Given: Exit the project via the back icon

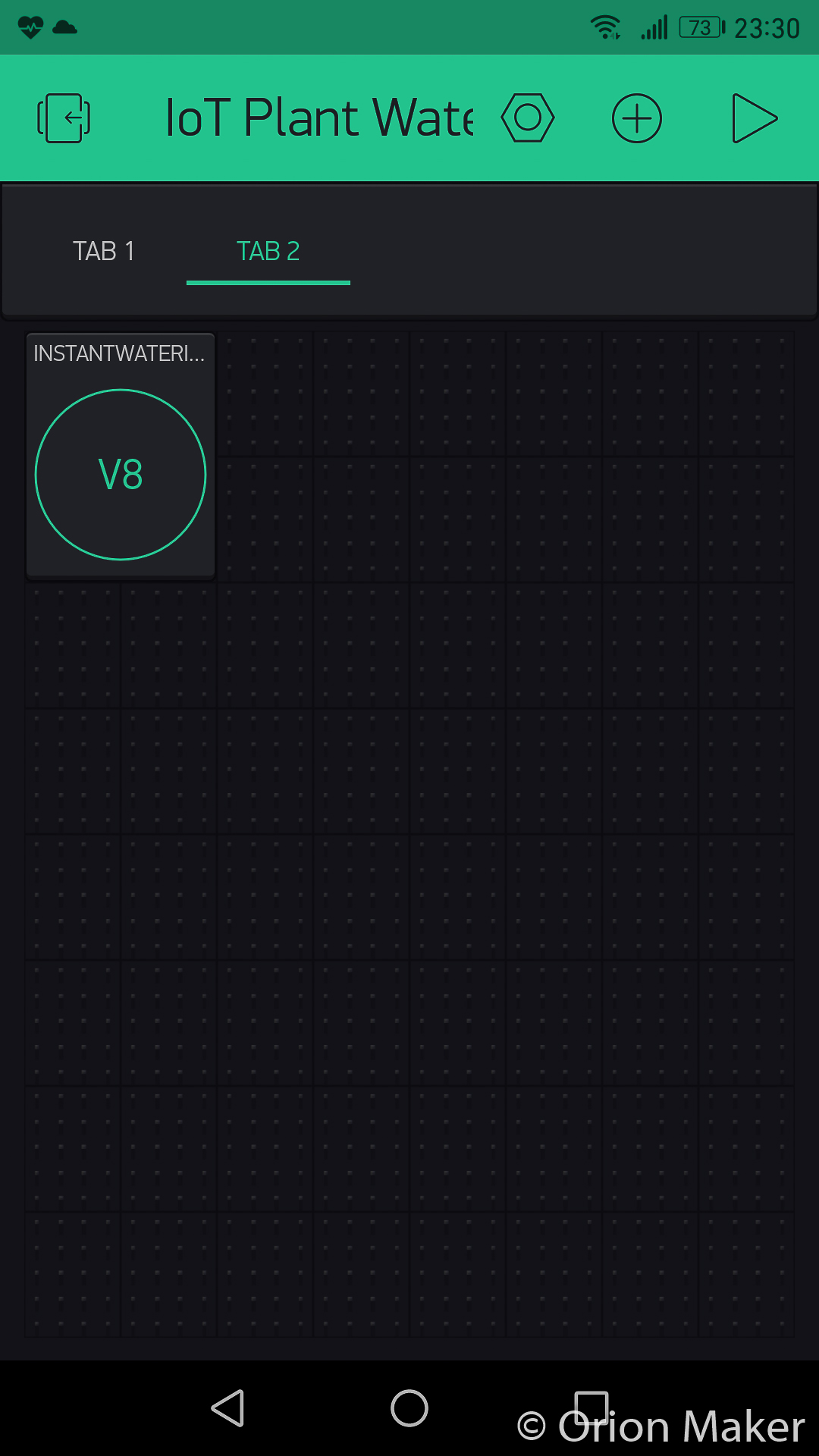Looking at the screenshot, I should pyautogui.click(x=64, y=118).
